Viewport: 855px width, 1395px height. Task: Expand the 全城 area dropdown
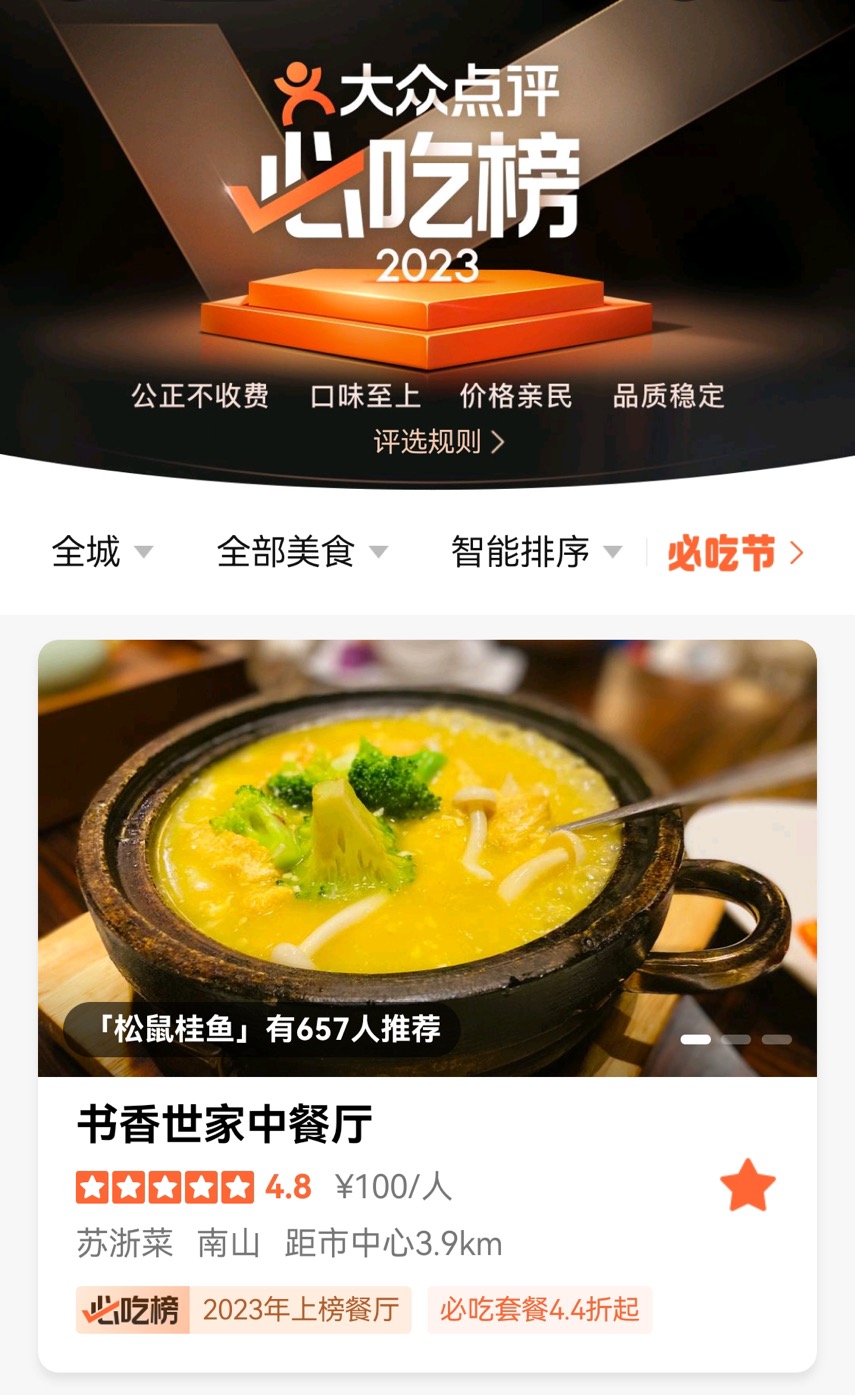pyautogui.click(x=102, y=552)
